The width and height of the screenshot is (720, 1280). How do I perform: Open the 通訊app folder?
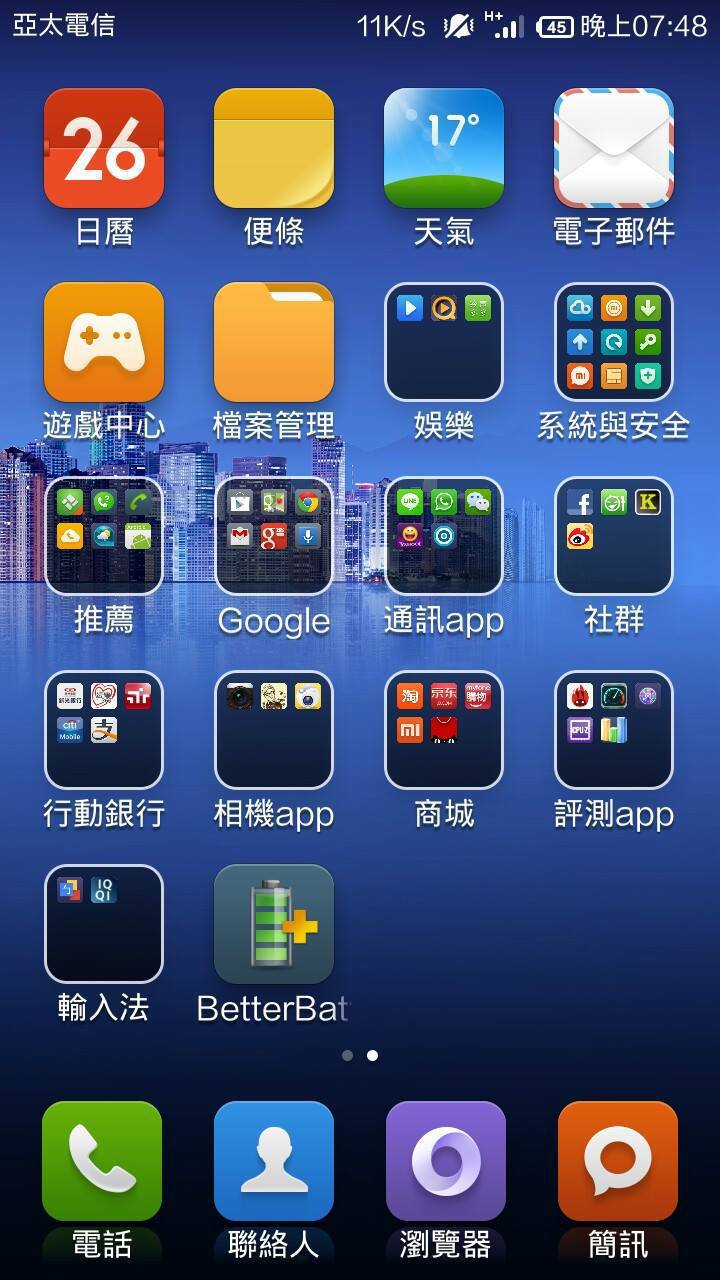pos(444,536)
